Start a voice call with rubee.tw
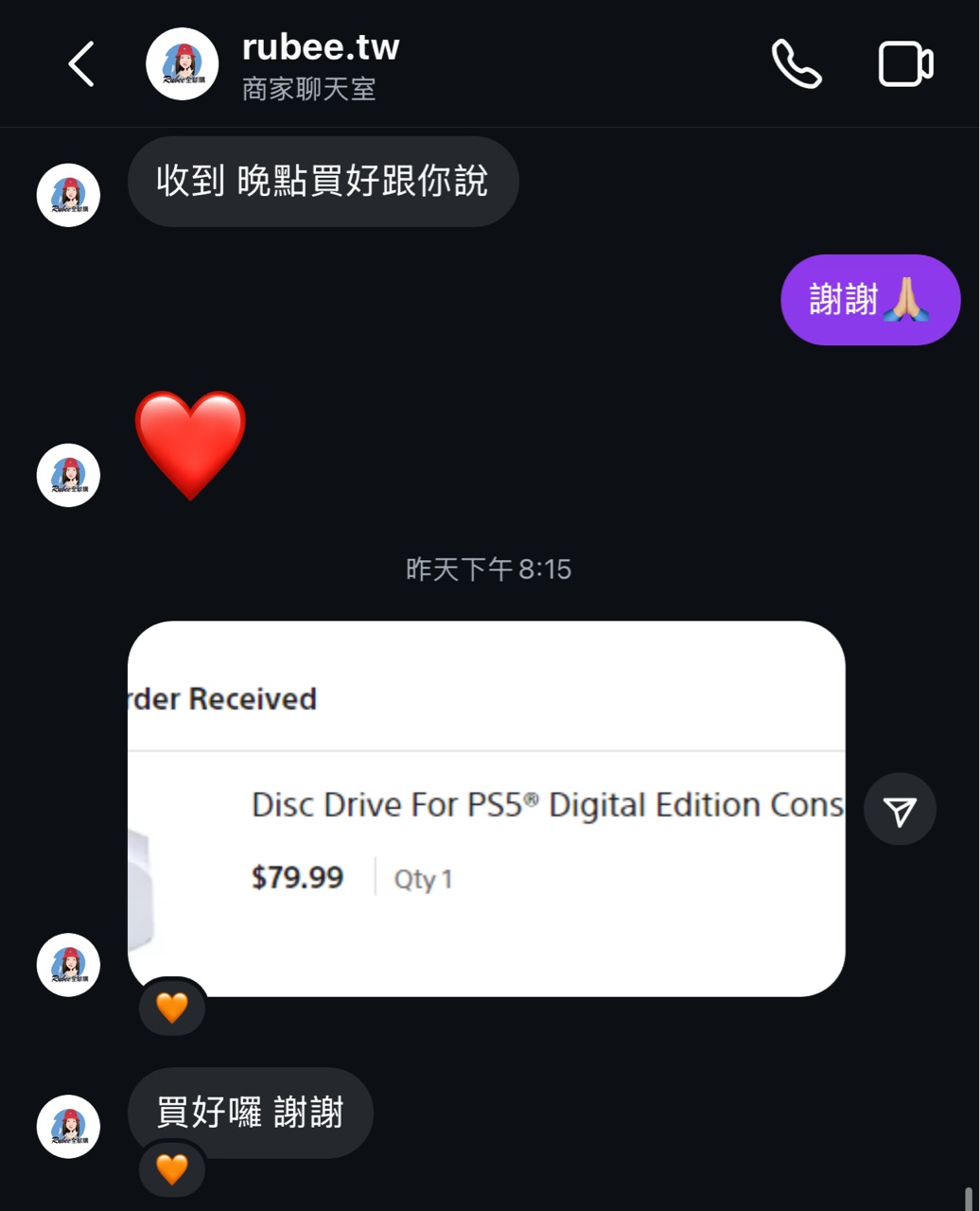Image resolution: width=980 pixels, height=1211 pixels. [x=796, y=64]
